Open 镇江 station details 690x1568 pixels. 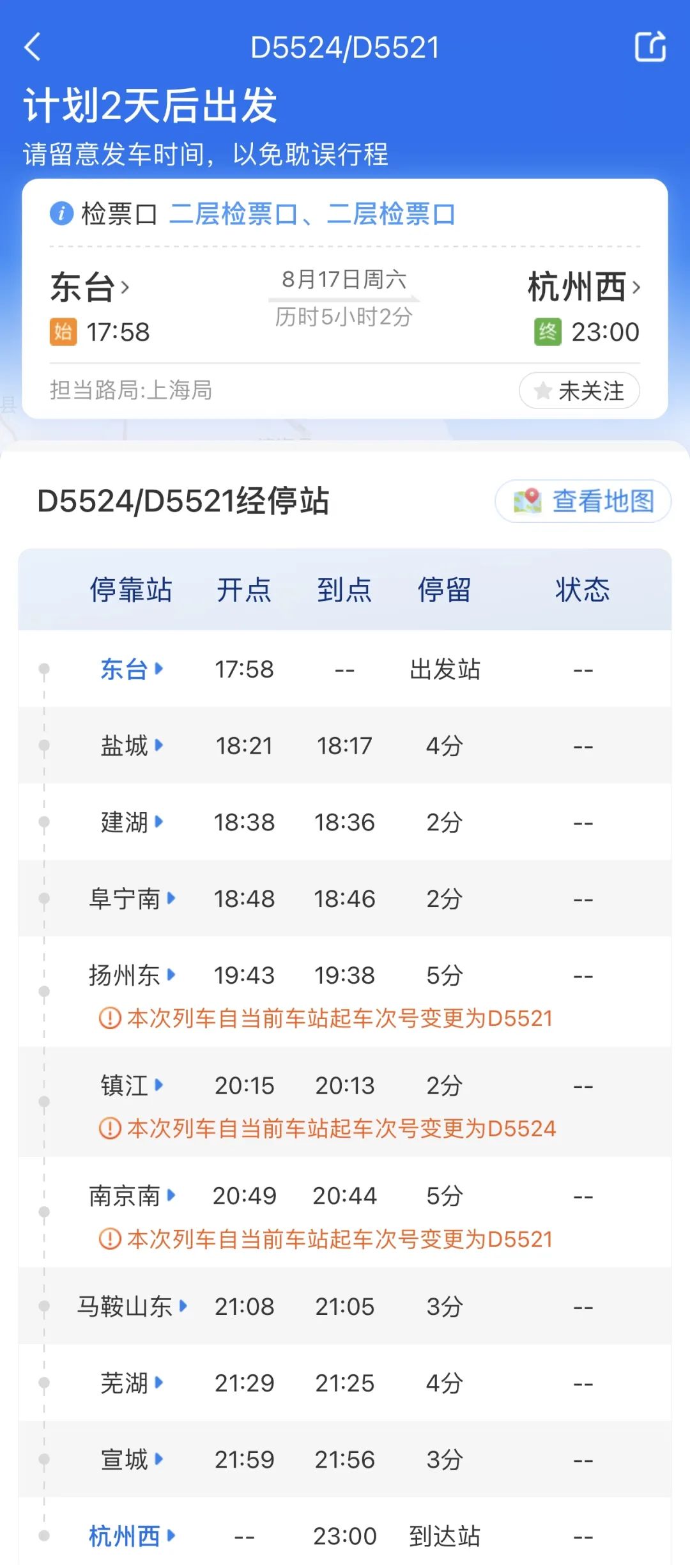pyautogui.click(x=132, y=1085)
